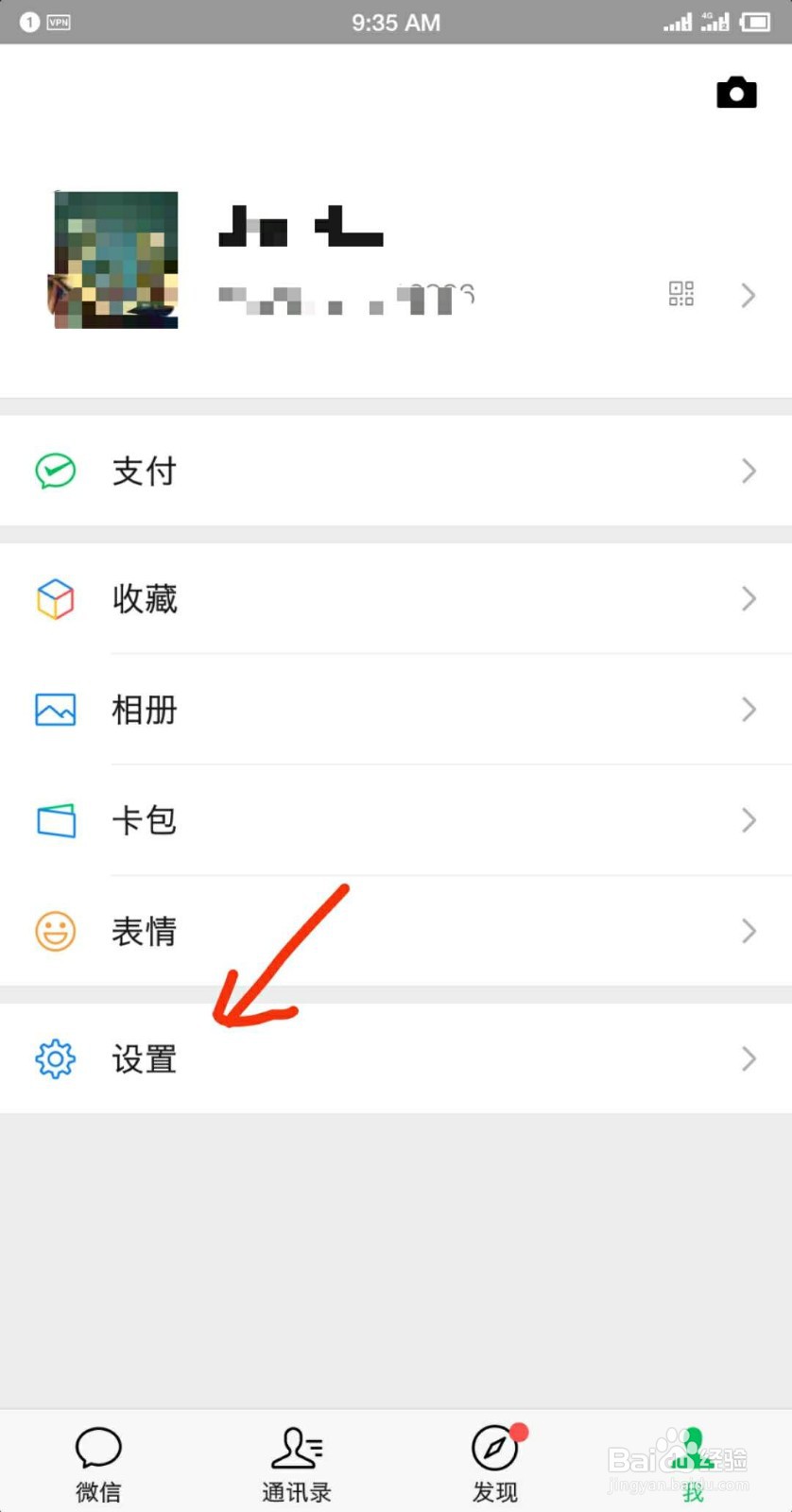Image resolution: width=792 pixels, height=1512 pixels.
Task: Stay on the 我 profile tab
Action: click(x=693, y=1460)
